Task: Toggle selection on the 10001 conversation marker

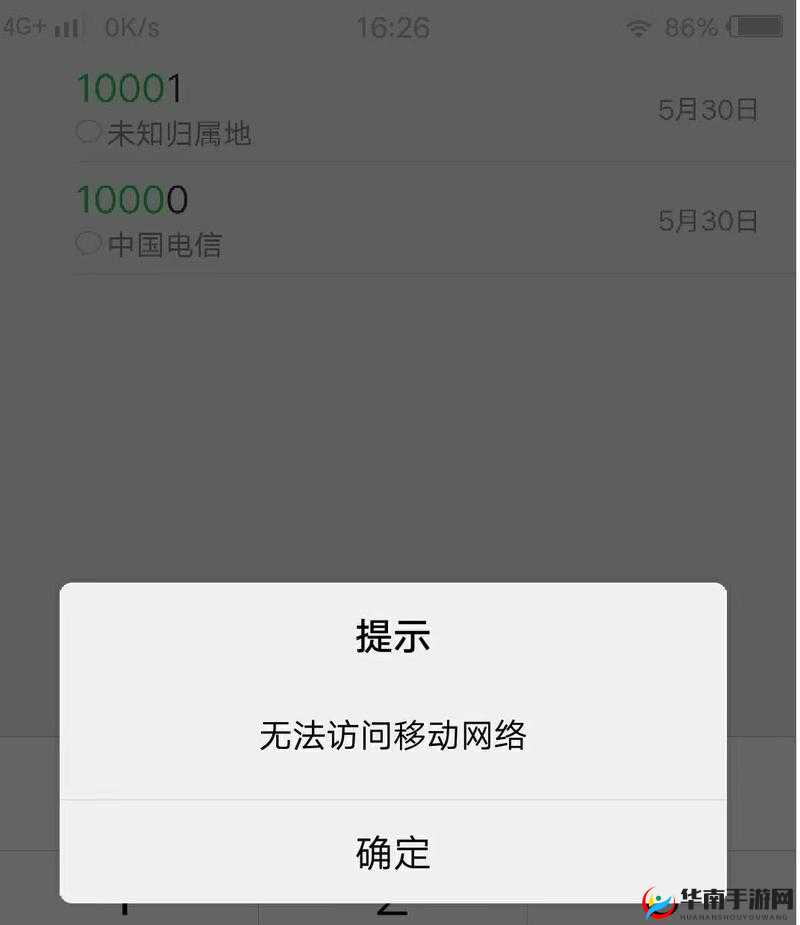Action: pos(87,131)
